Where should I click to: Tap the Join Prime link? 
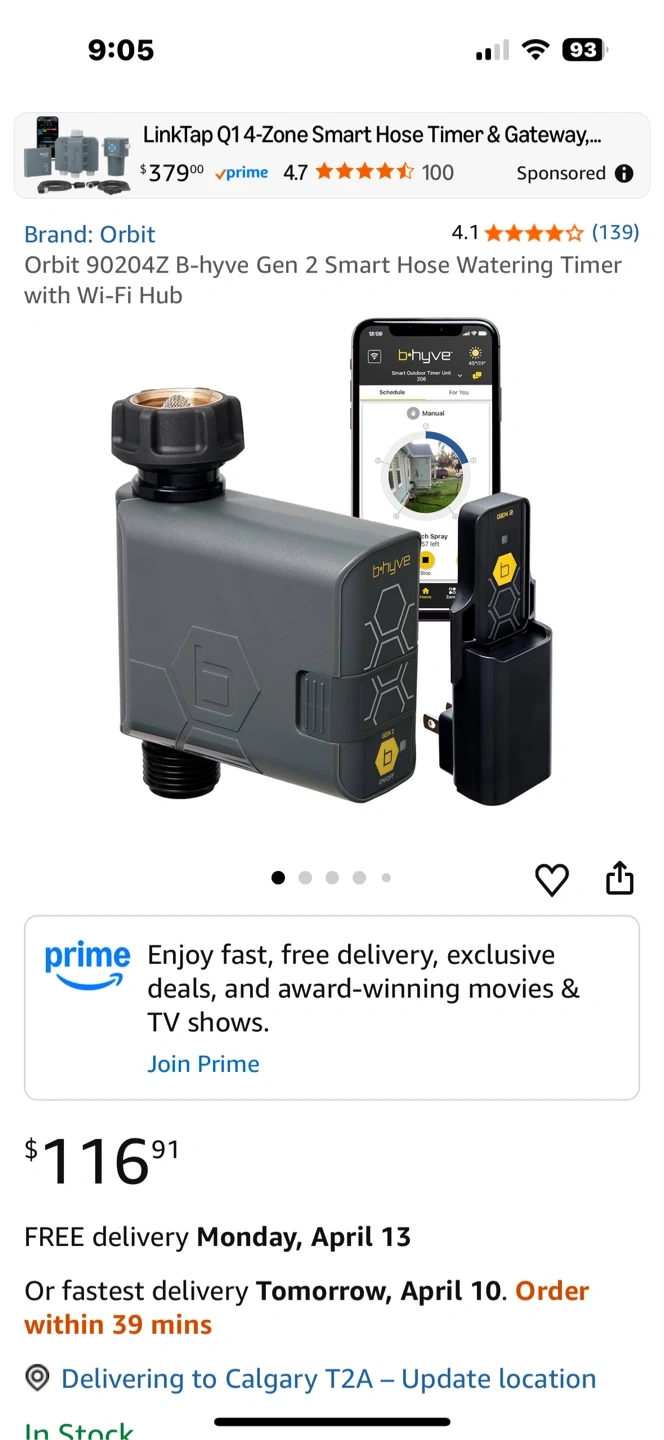203,1064
